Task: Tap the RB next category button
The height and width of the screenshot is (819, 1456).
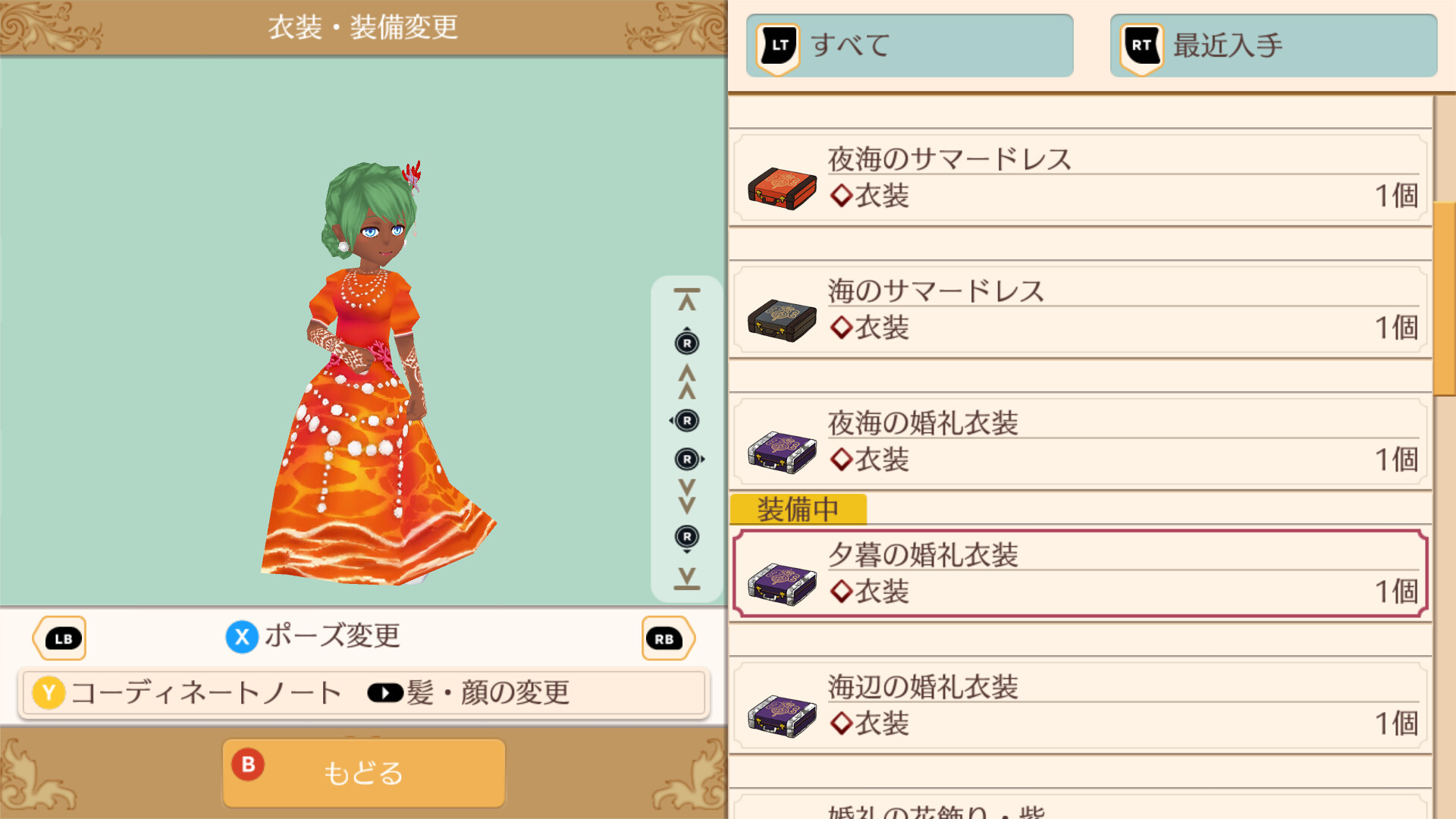Action: point(667,639)
